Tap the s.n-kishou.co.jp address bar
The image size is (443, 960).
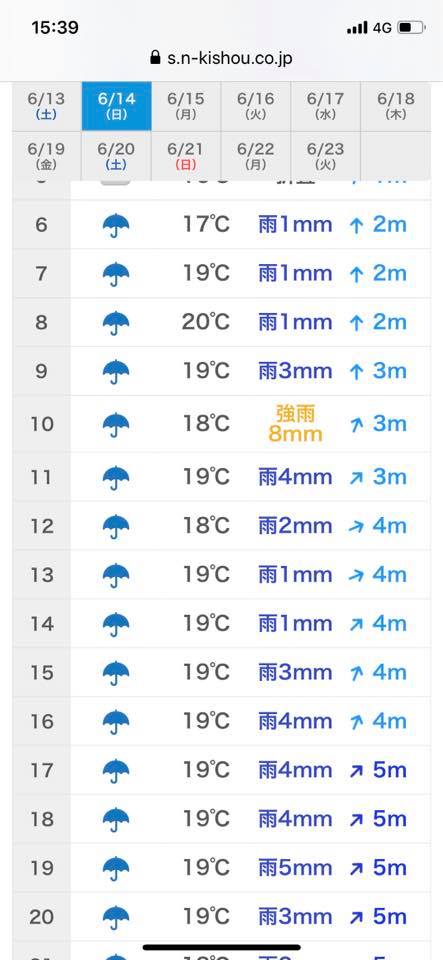tap(222, 58)
